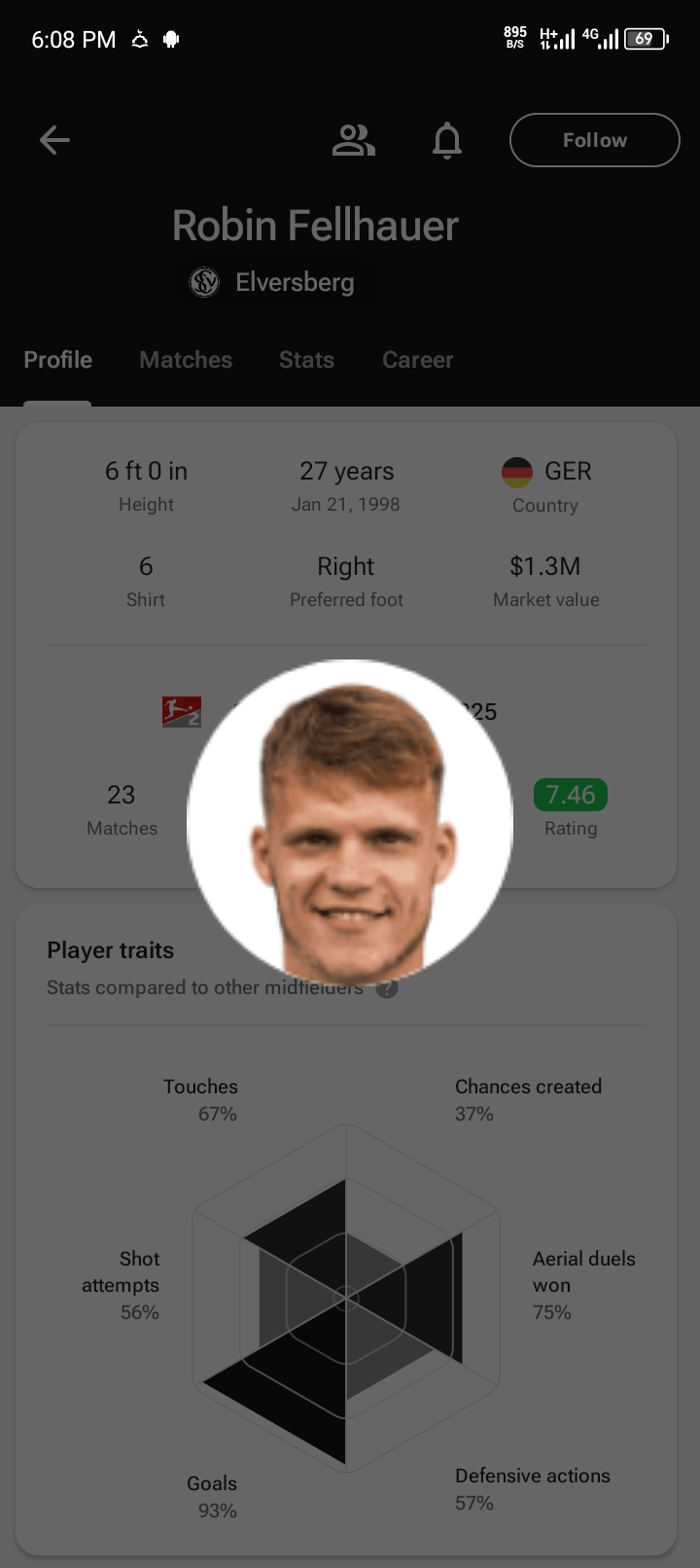Open the player traits help icon
700x1568 pixels.
(388, 988)
